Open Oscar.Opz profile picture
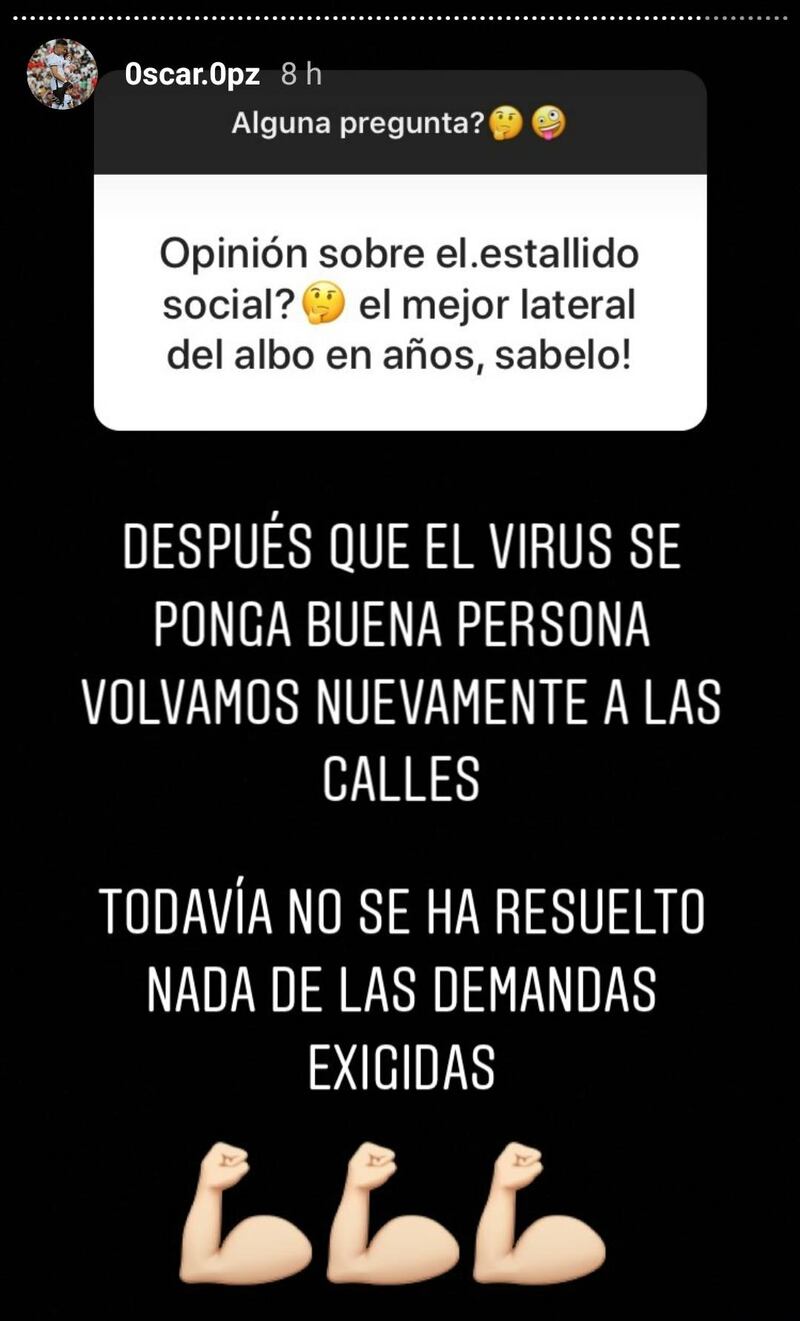800x1321 pixels. [x=62, y=74]
